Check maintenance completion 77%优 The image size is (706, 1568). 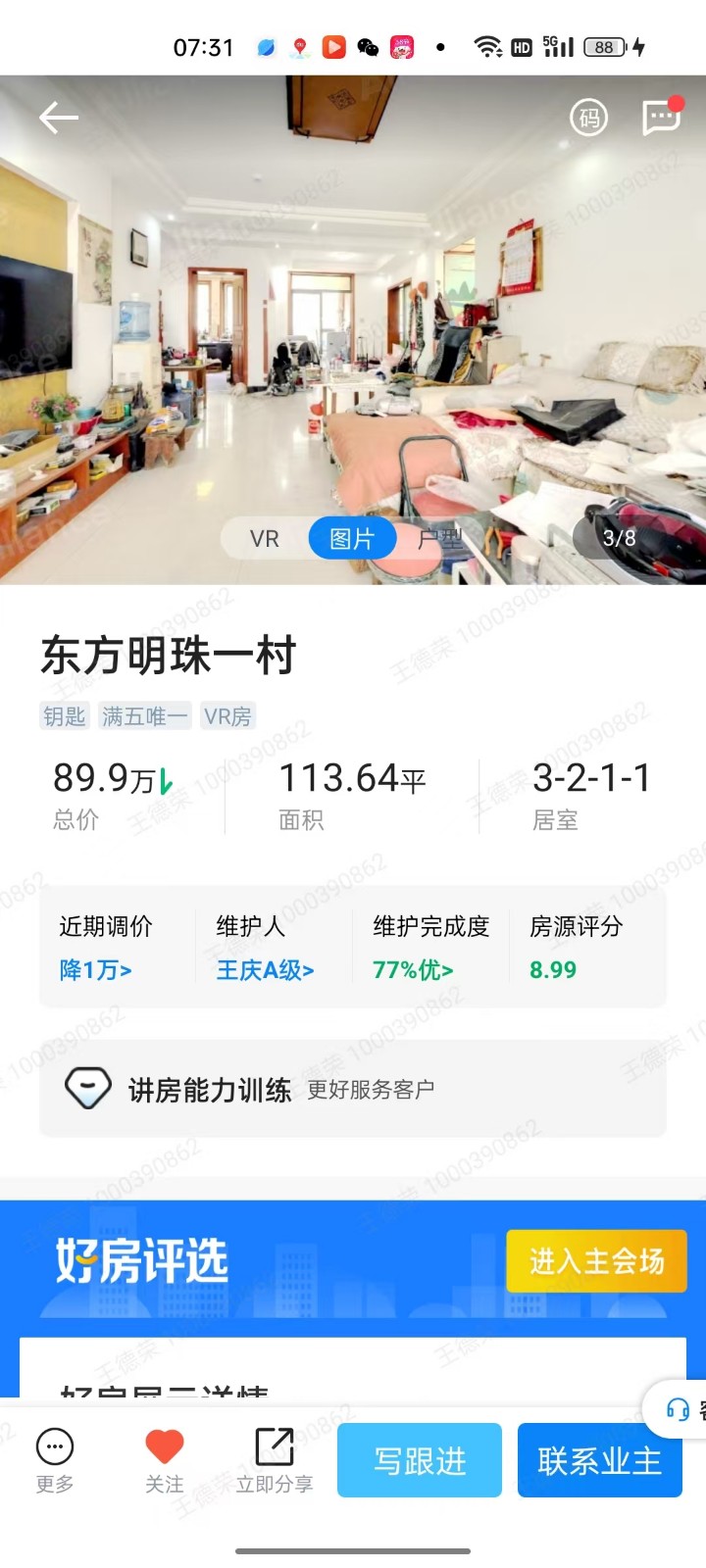413,970
